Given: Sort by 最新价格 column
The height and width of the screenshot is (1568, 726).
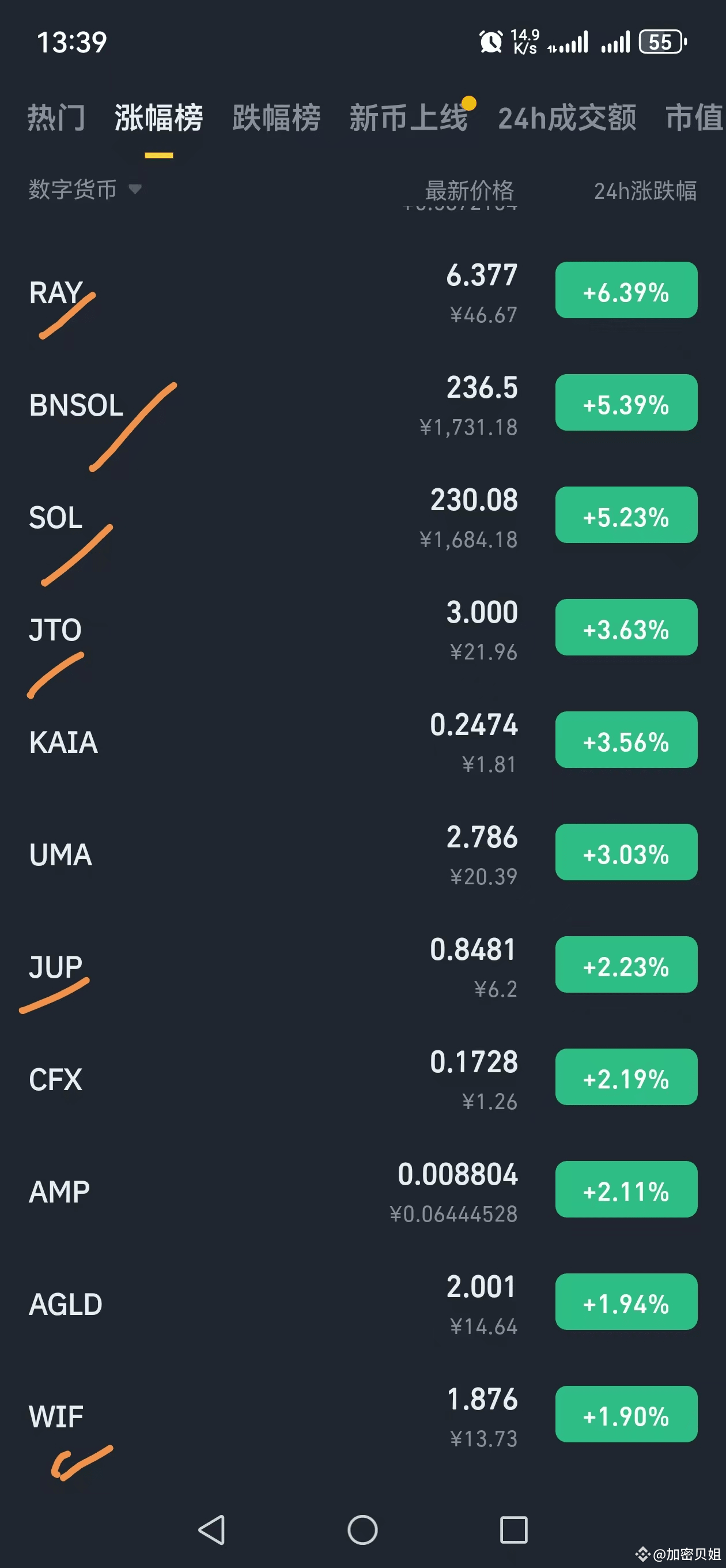Looking at the screenshot, I should pos(469,190).
